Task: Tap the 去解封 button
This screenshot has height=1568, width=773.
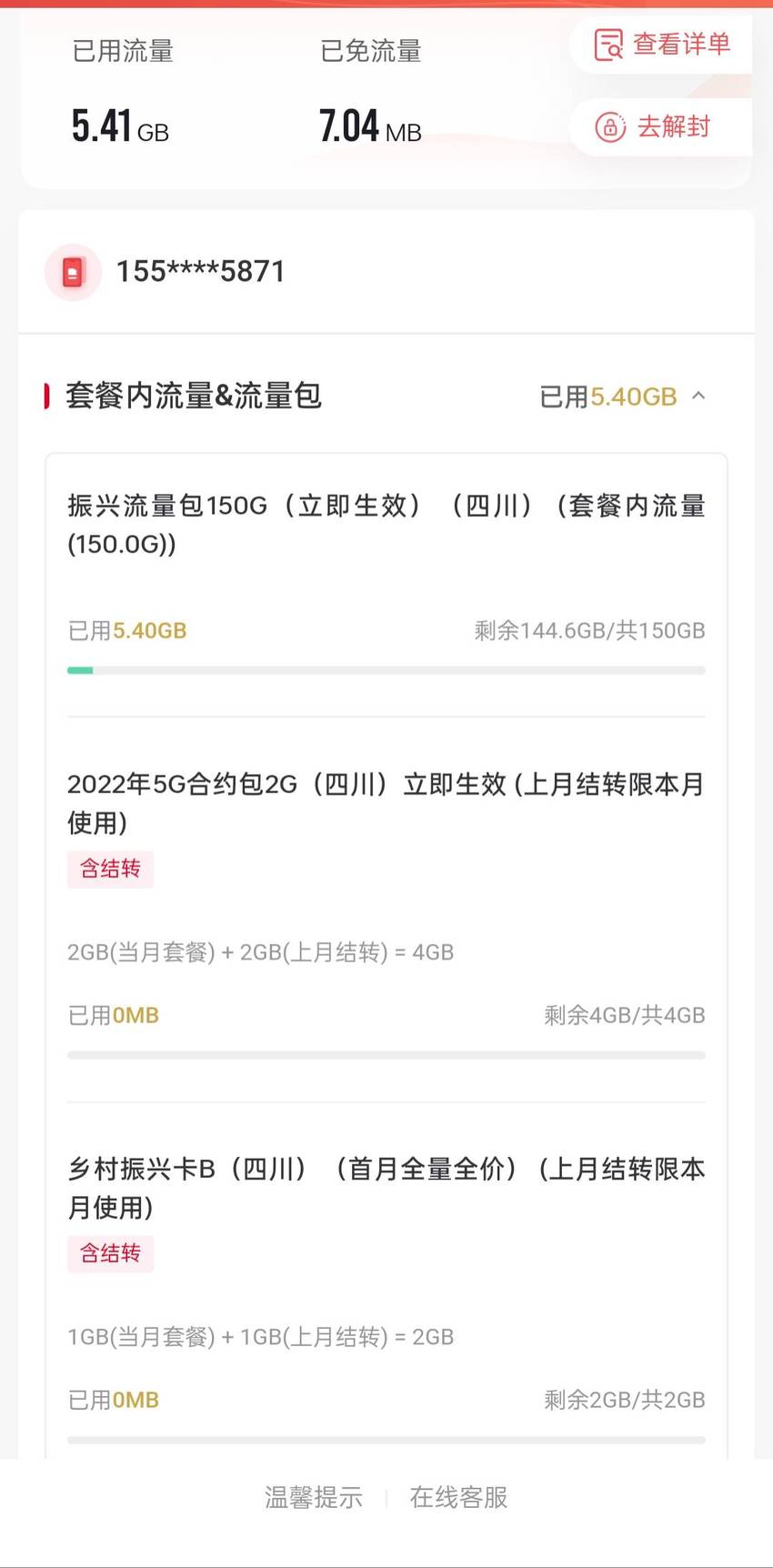Action: (662, 127)
